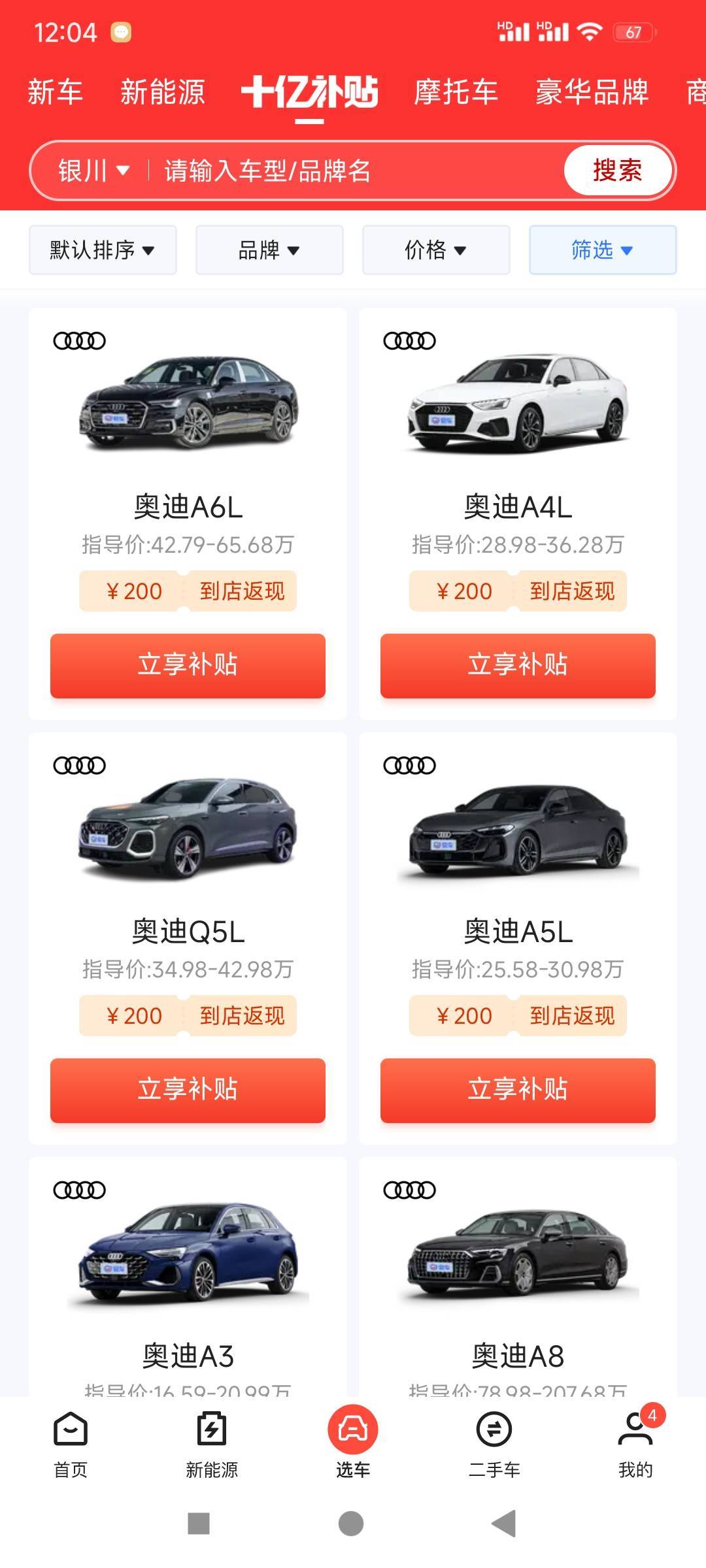Change the city from 银川

coord(93,171)
